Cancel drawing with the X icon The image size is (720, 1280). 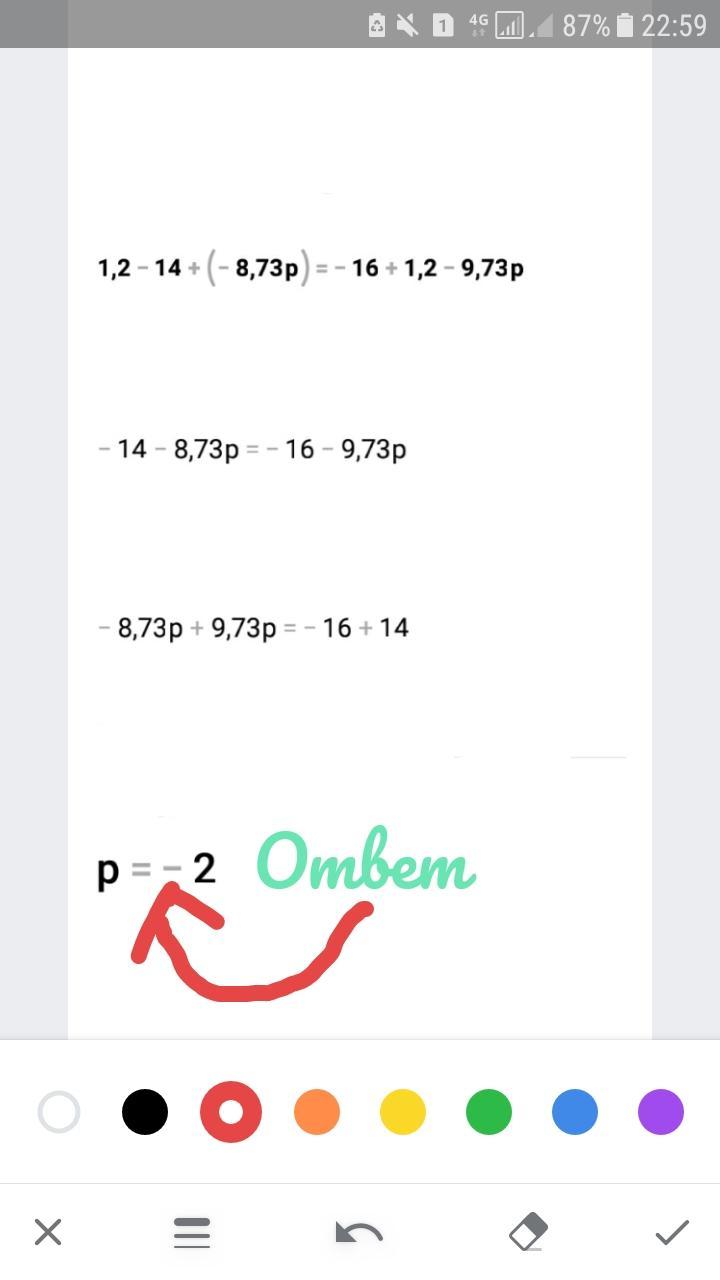tap(48, 1232)
